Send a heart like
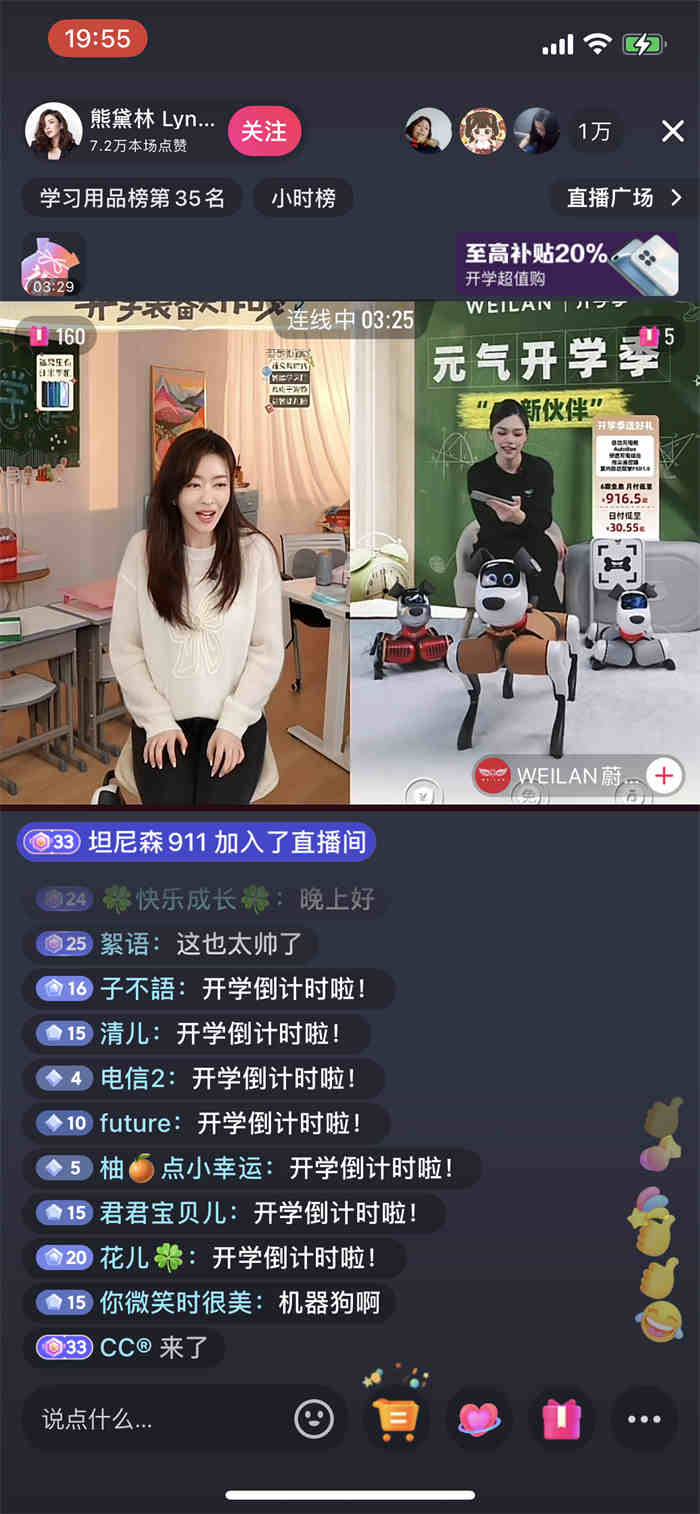 [x=479, y=1418]
